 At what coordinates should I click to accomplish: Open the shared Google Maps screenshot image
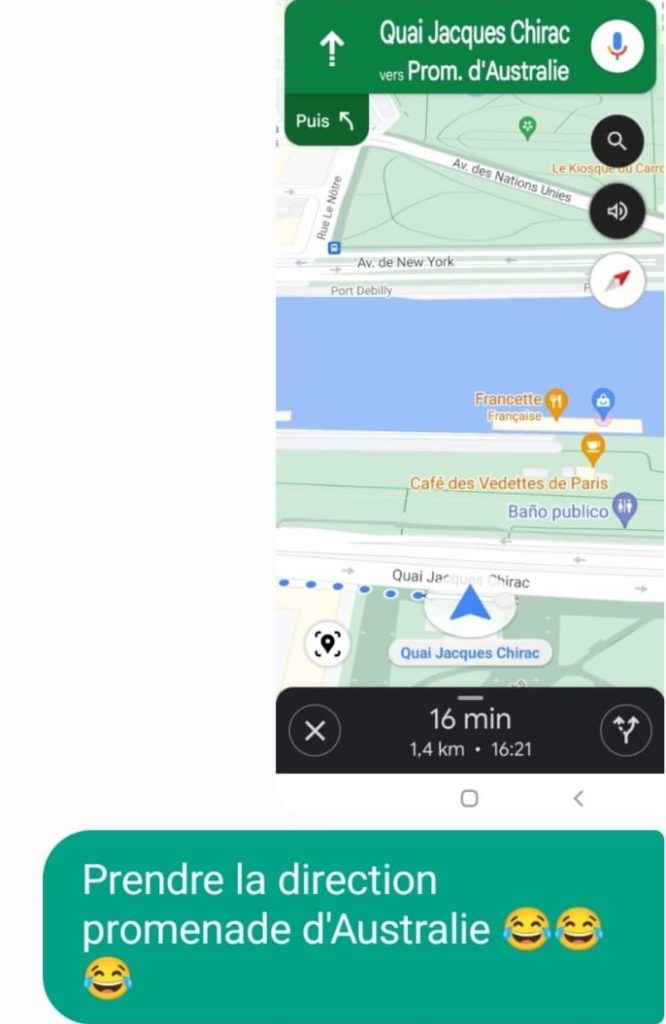(x=470, y=400)
